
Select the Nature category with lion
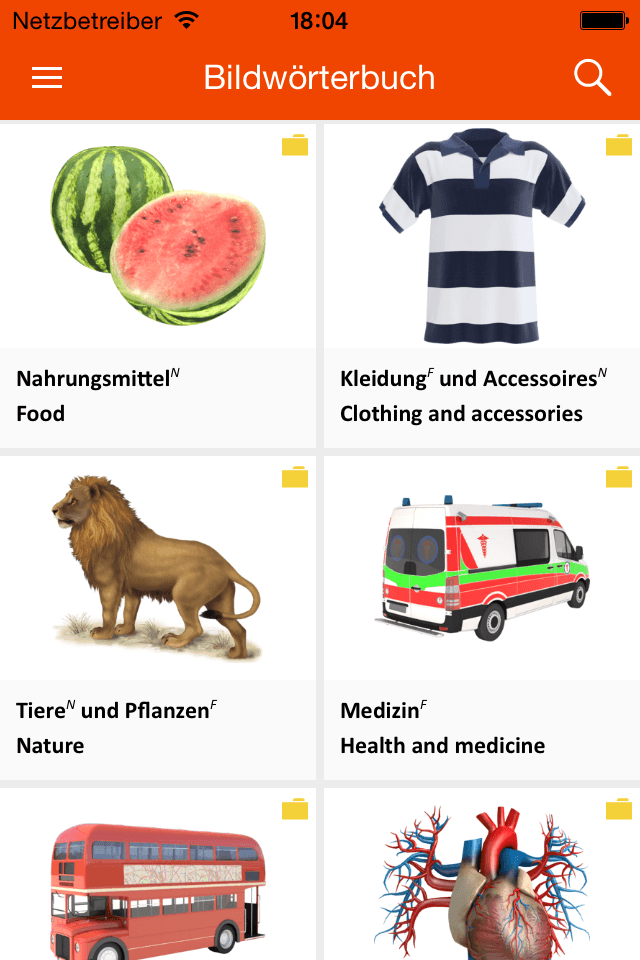(x=158, y=617)
